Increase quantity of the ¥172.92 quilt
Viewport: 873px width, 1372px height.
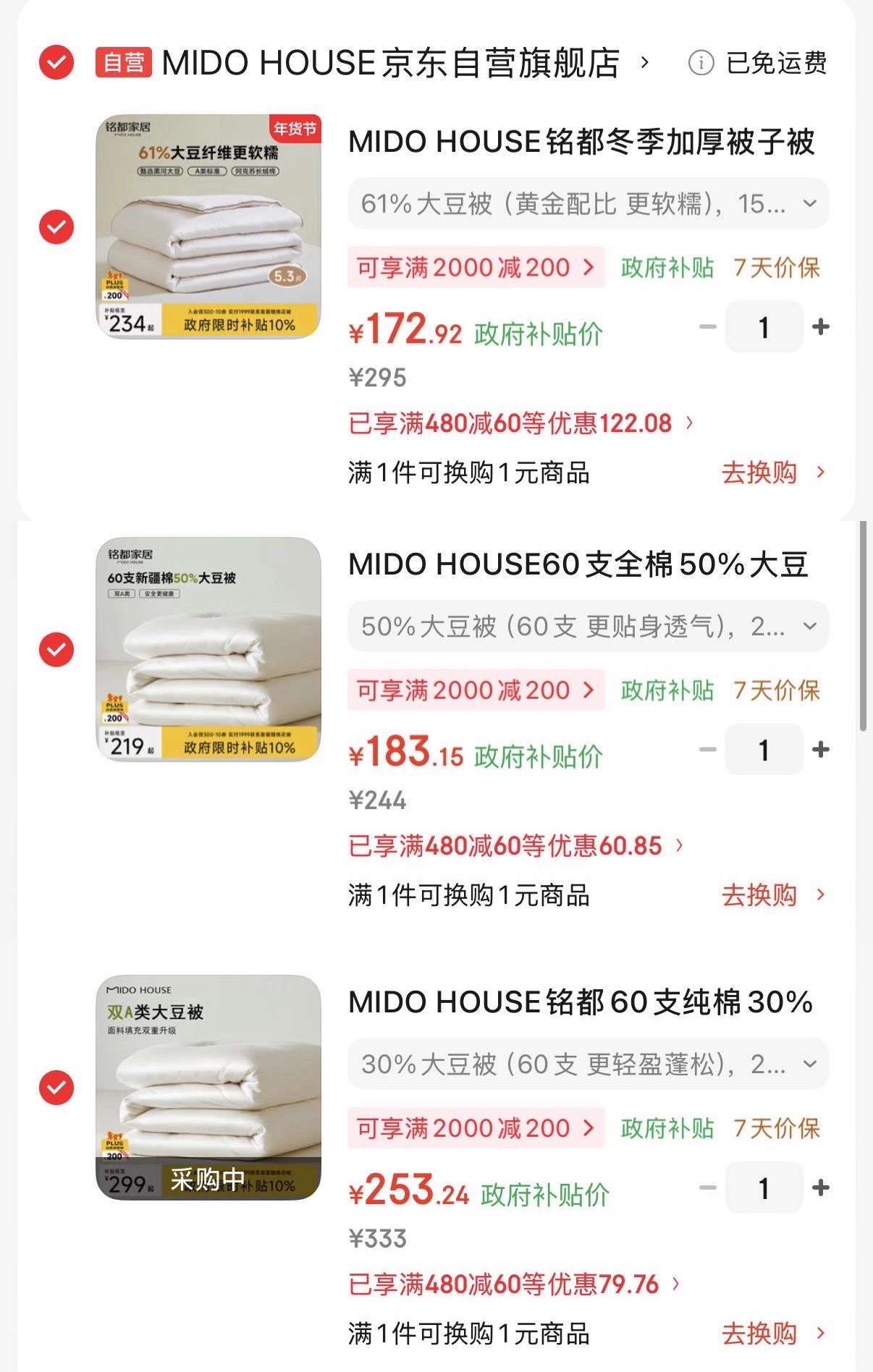[820, 328]
